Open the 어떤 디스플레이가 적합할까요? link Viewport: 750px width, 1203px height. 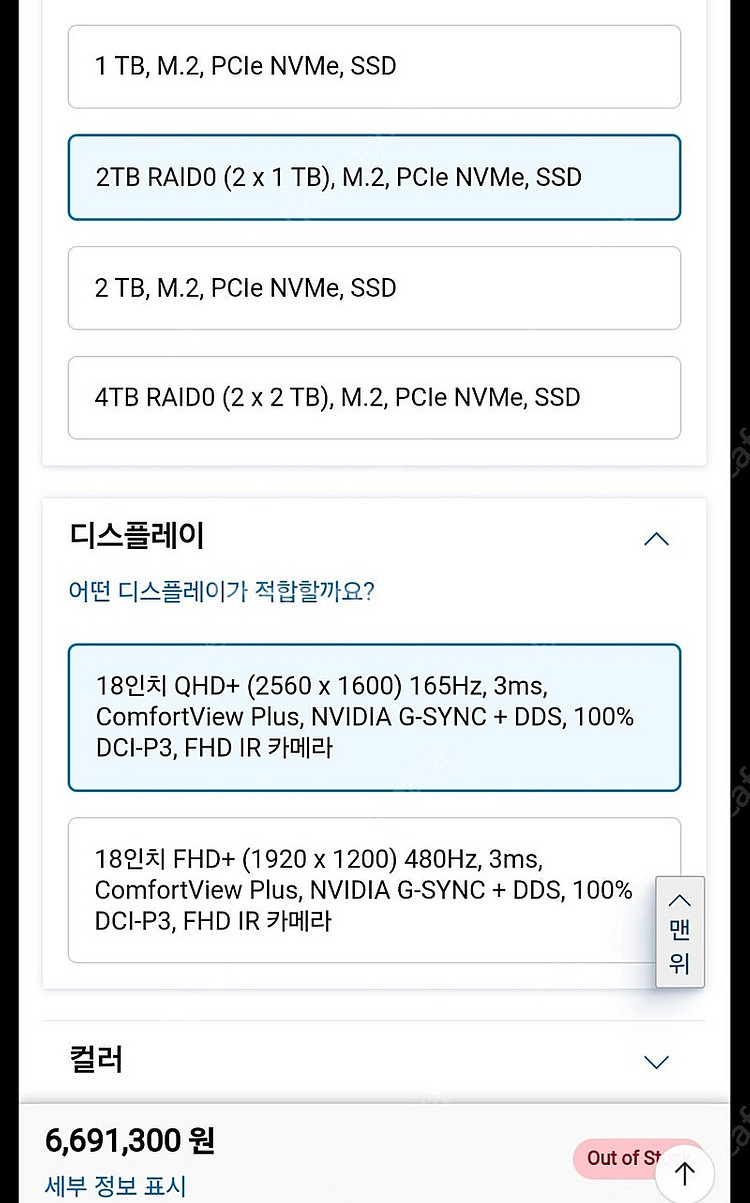point(221,591)
